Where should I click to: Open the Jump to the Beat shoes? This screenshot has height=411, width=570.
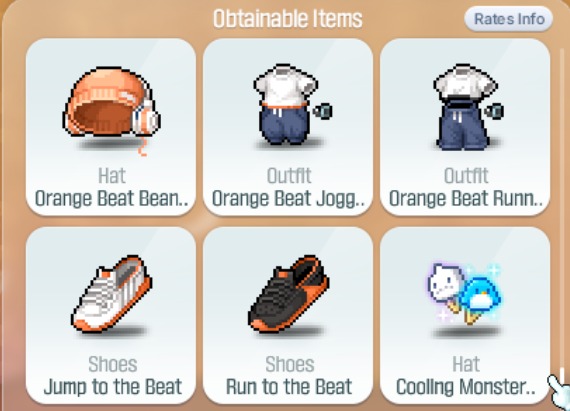[111, 315]
